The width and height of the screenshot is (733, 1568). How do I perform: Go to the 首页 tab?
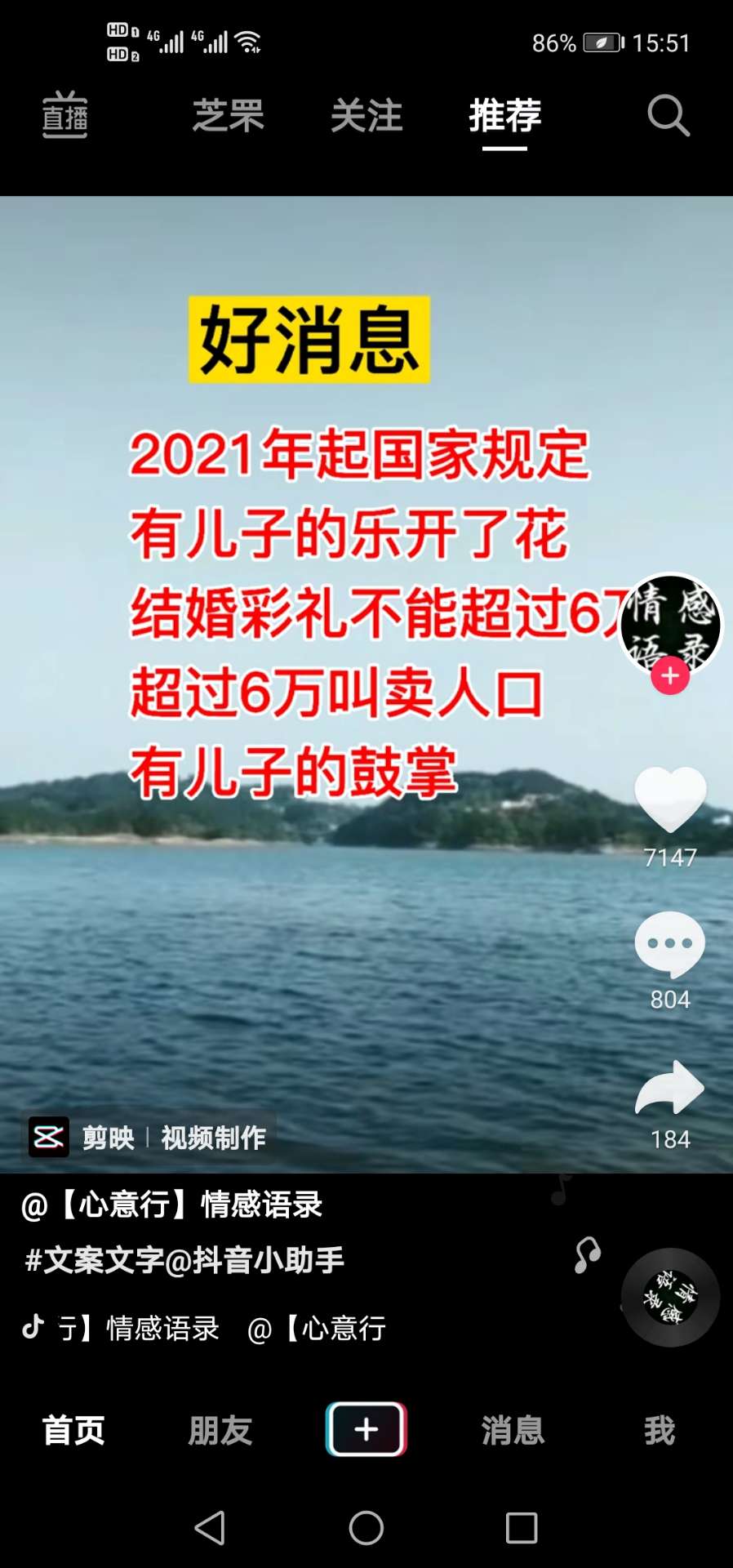click(73, 1430)
